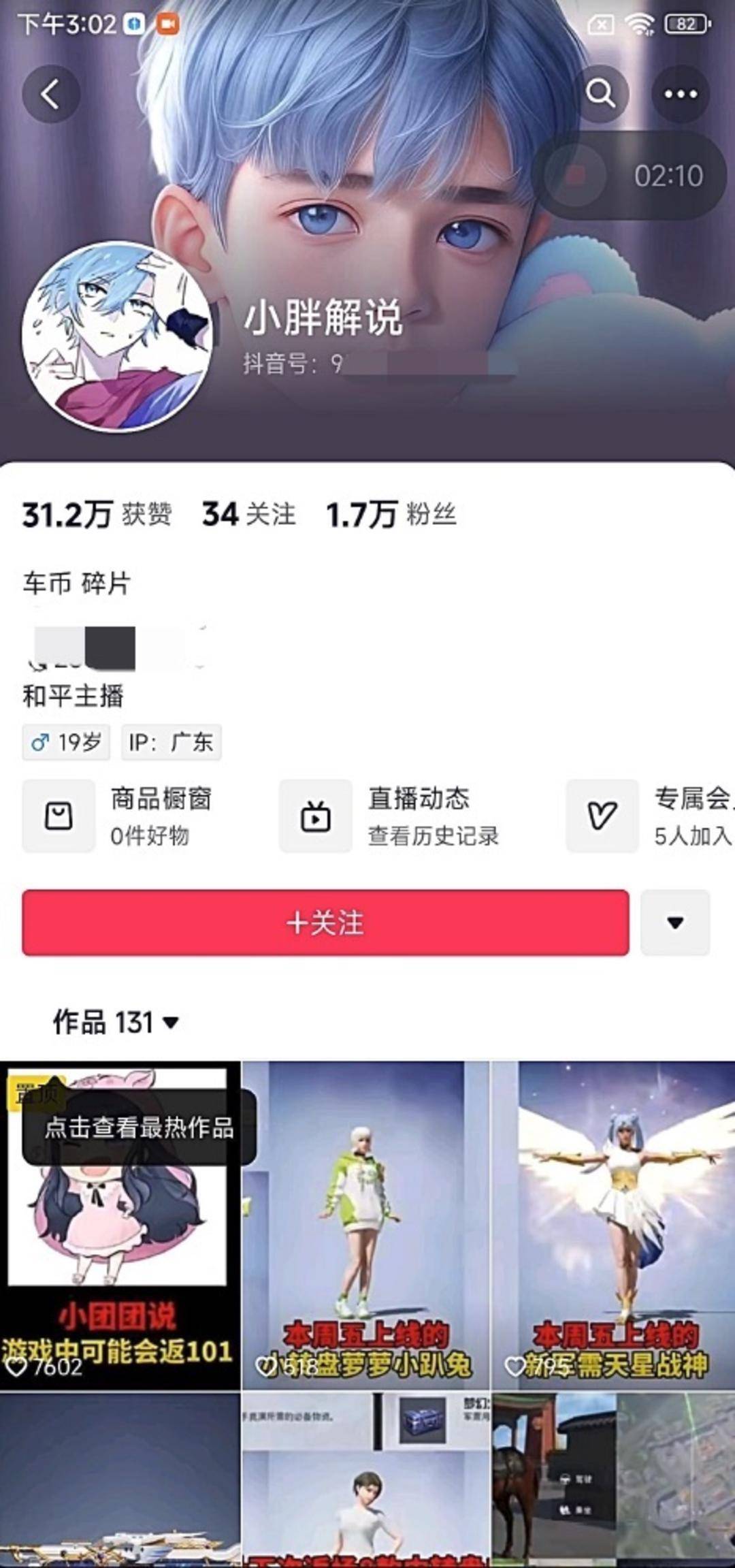Screen dimensions: 735x1568
Task: Play the 天星战神 video
Action: [613, 1225]
